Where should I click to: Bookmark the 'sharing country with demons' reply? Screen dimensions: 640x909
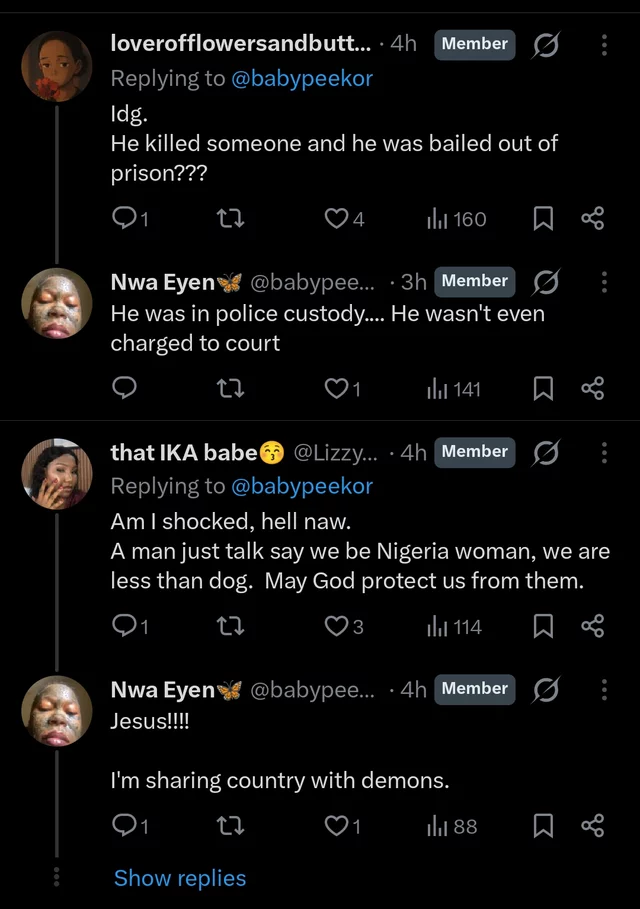543,826
